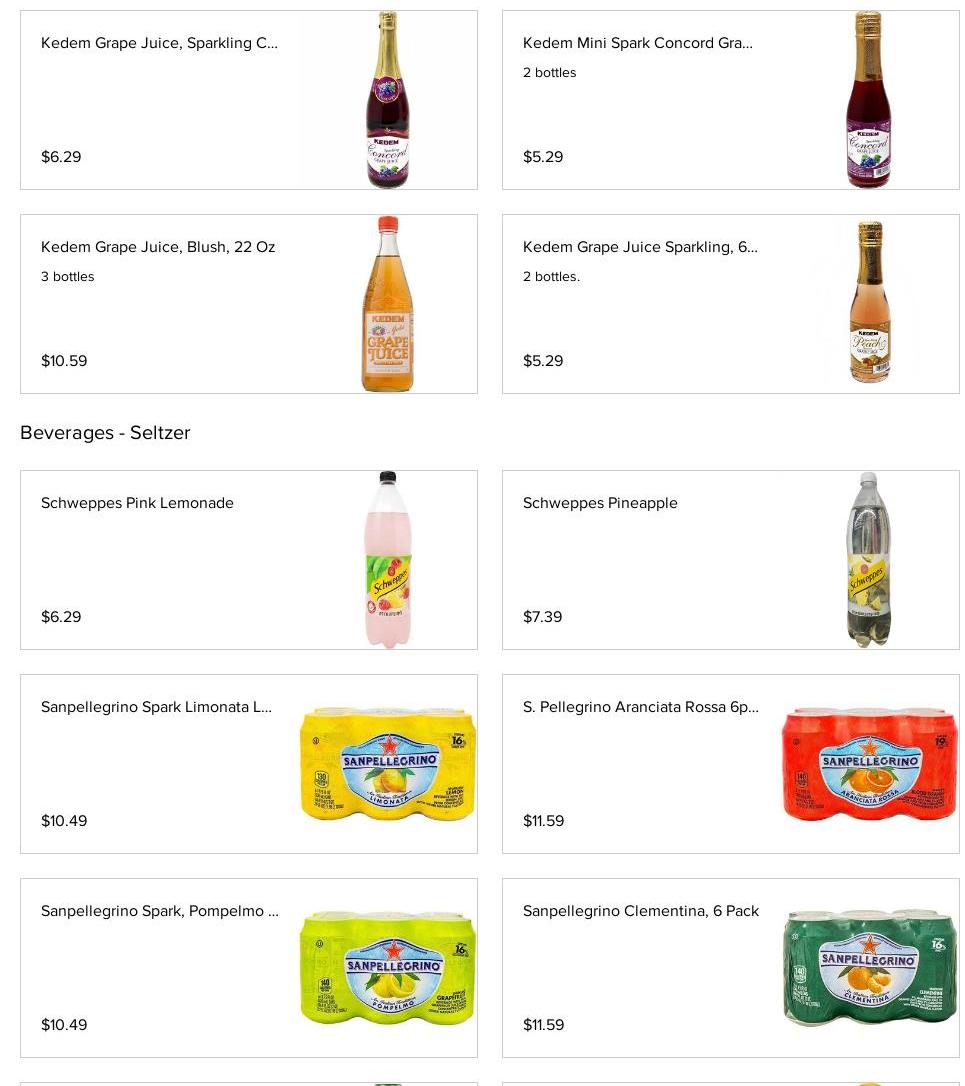Select Kedem Mini Spark Concord Grape item
The width and height of the screenshot is (965, 1086).
[730, 100]
